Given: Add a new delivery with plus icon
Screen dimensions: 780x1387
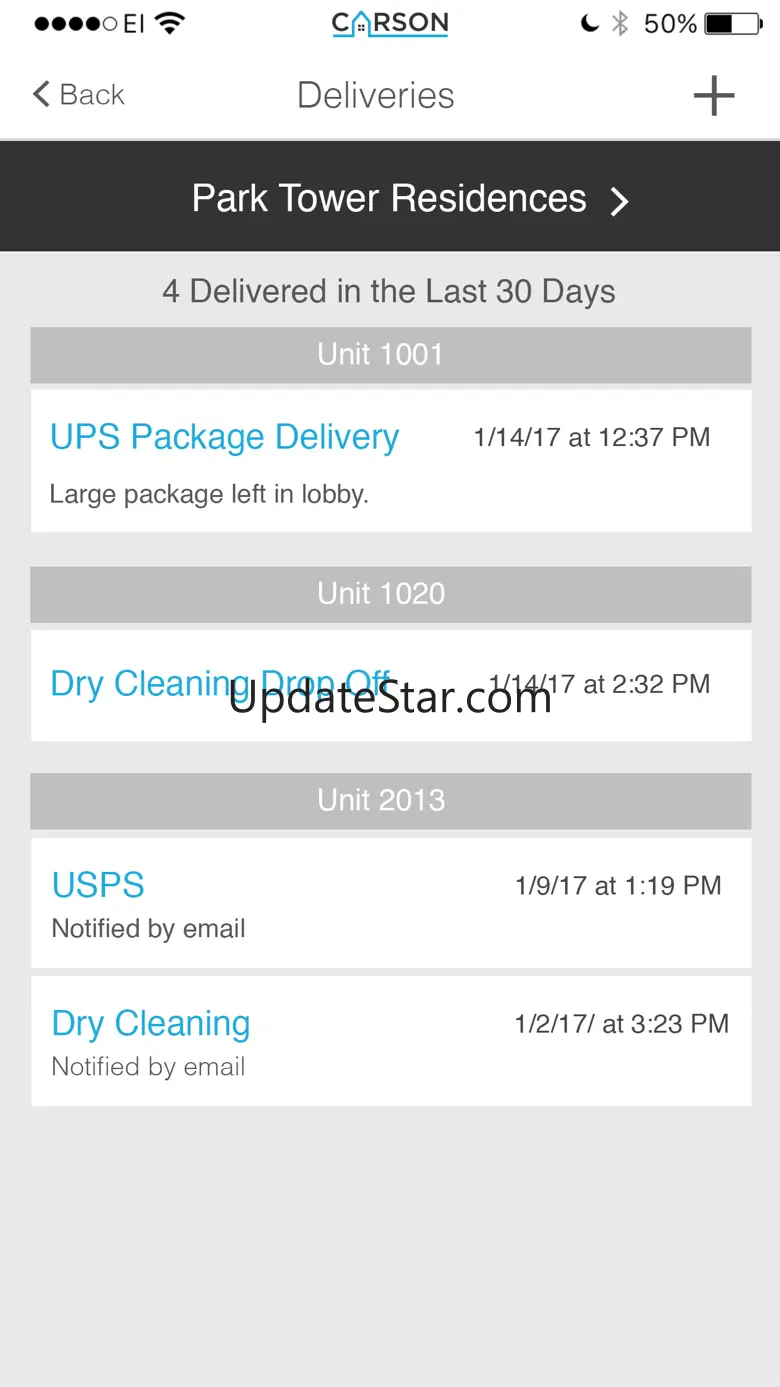Looking at the screenshot, I should coord(714,96).
